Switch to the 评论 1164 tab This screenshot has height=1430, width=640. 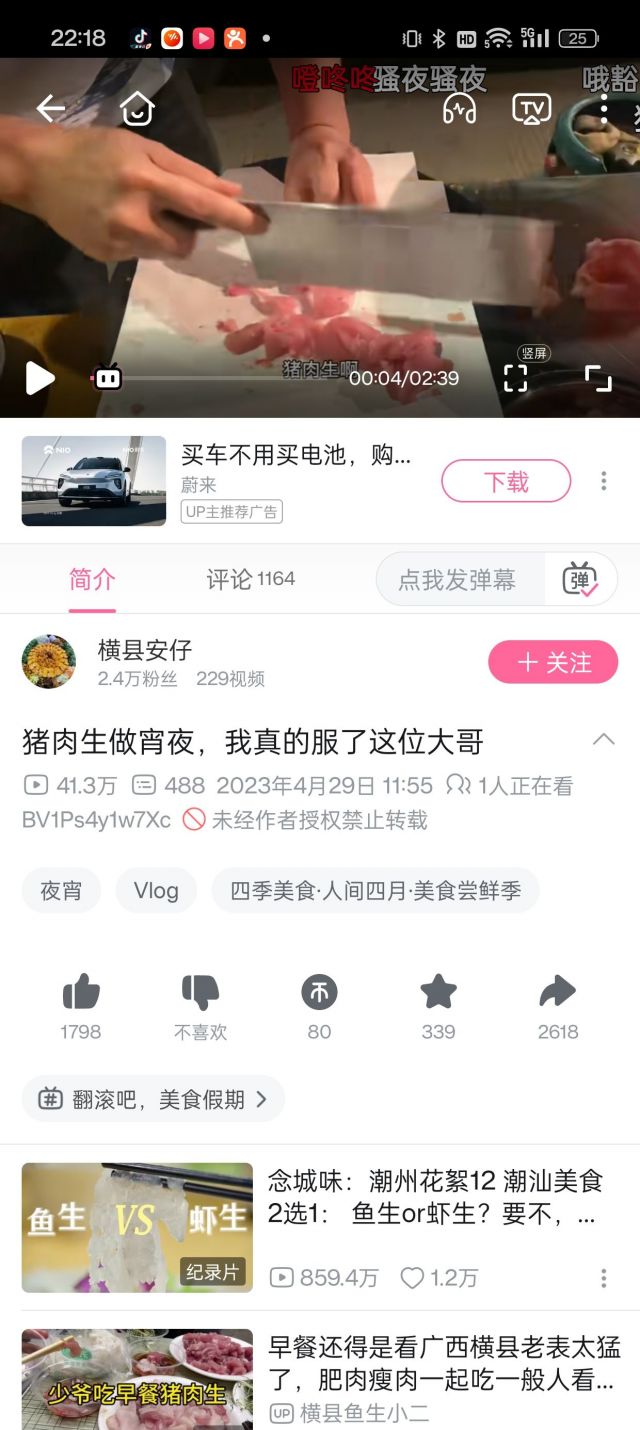point(250,579)
